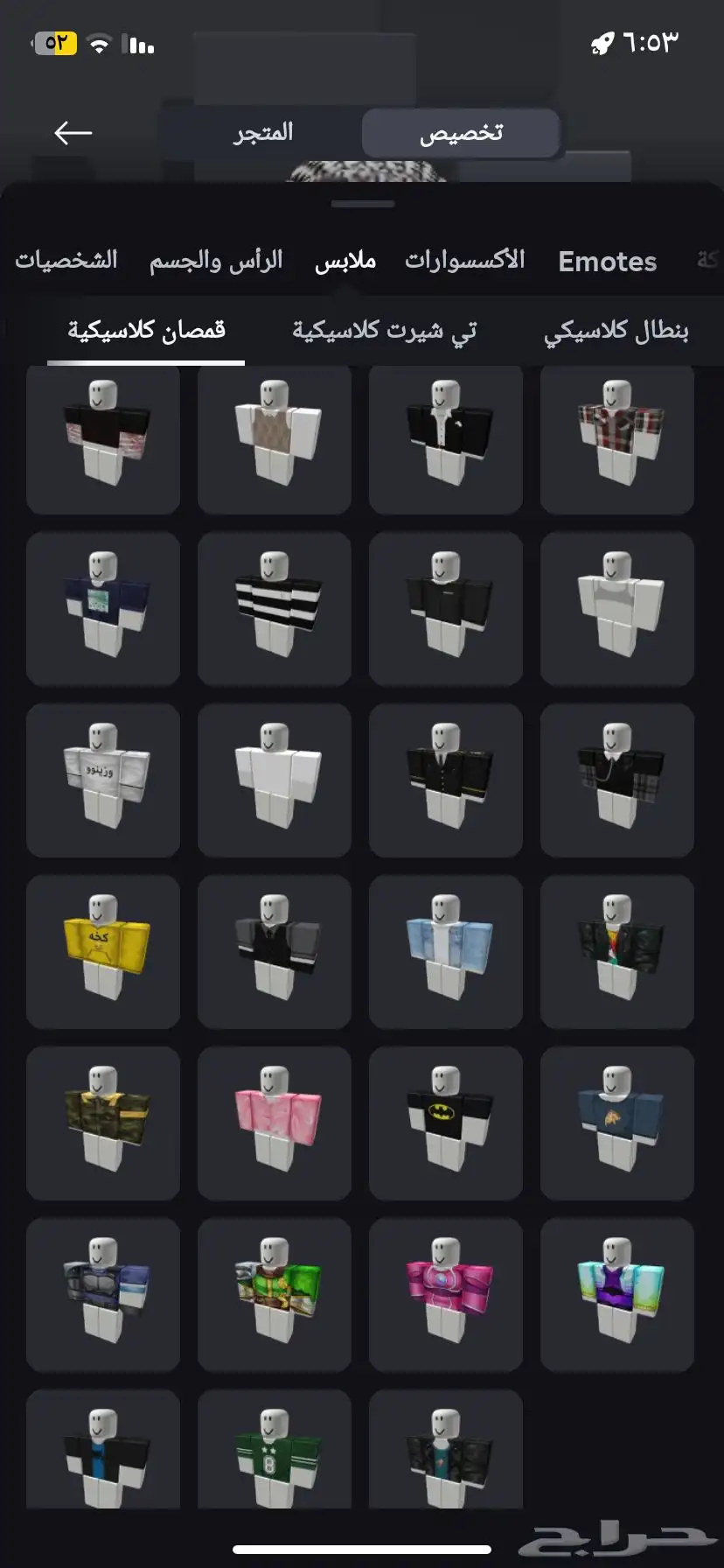Viewport: 724px width, 1568px height.
Task: Switch to the الأكسسوارات category
Action: click(x=464, y=261)
